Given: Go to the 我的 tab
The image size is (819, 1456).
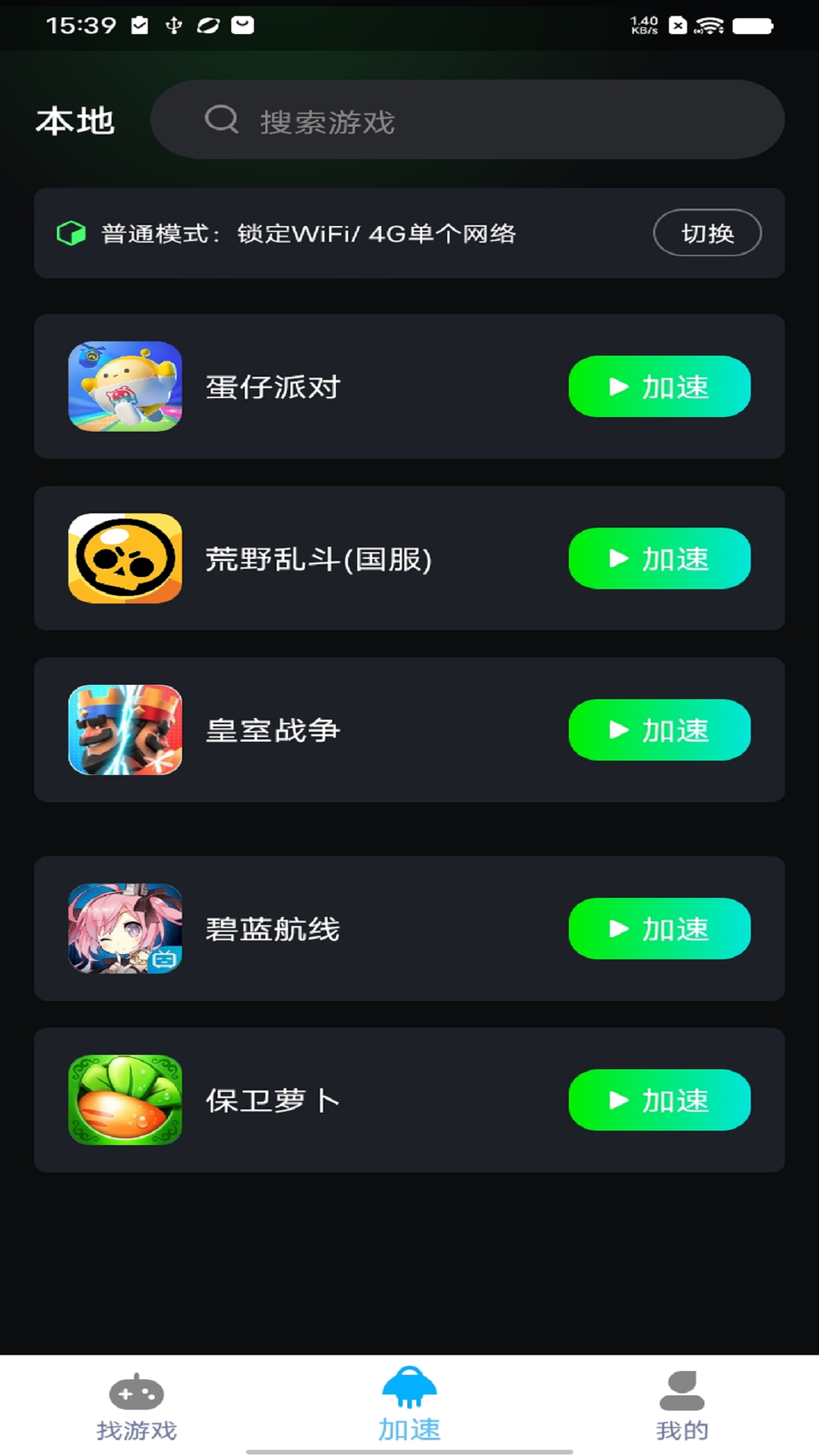Looking at the screenshot, I should (x=682, y=1407).
